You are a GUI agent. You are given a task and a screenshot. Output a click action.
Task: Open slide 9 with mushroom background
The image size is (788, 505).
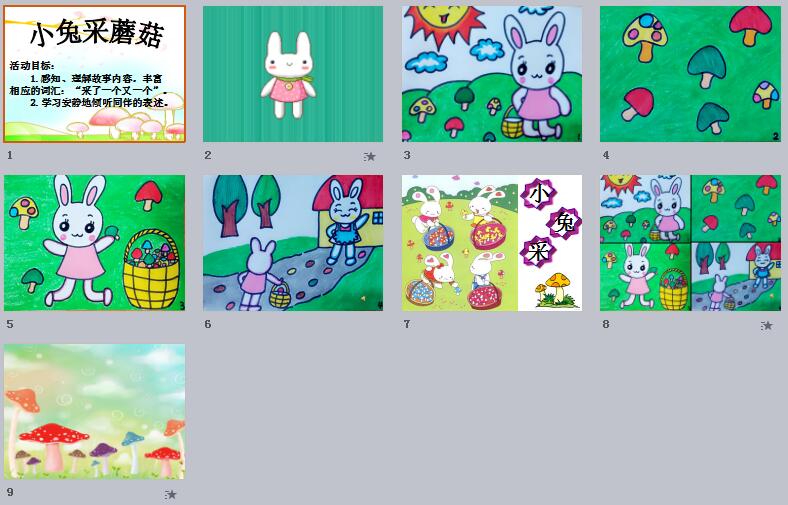coord(95,412)
